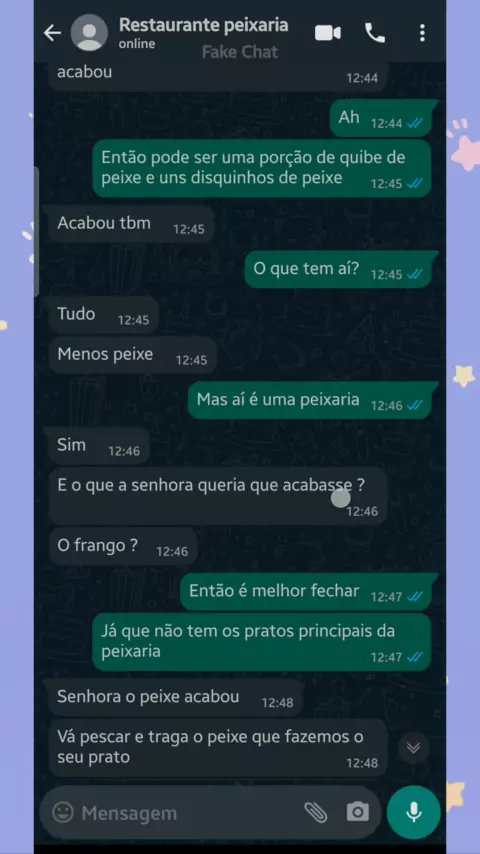Open the emoji picker
Screen dimensions: 480x854
pyautogui.click(x=63, y=813)
